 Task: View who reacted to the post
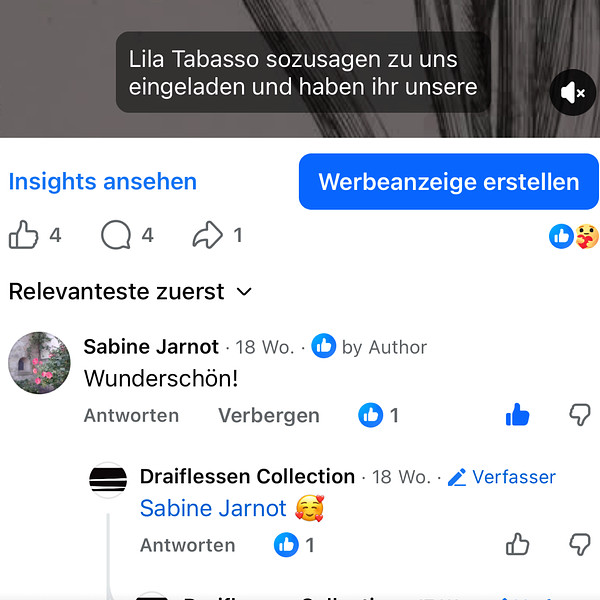(574, 236)
